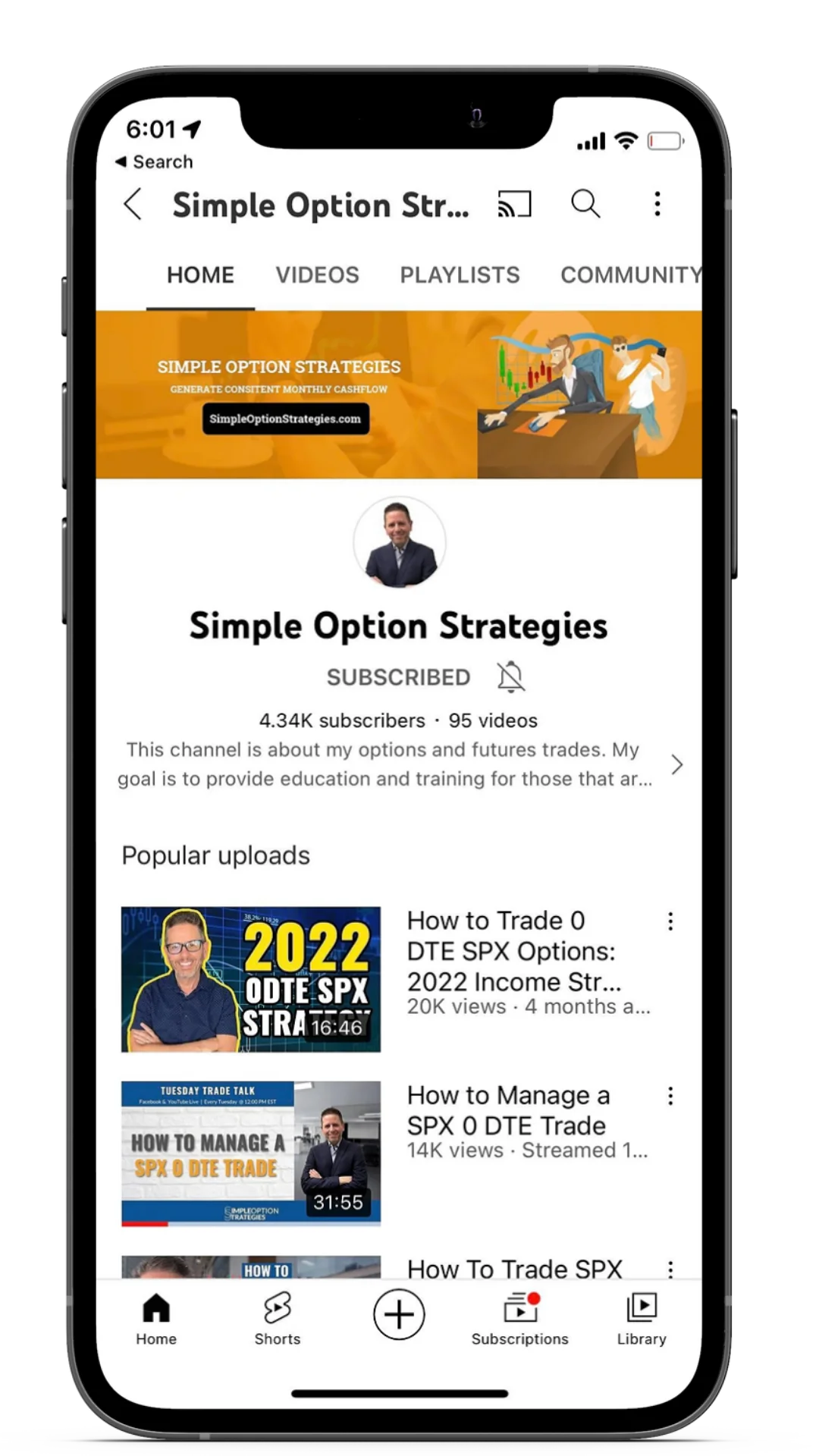Open the channel overflow menu
Screen dimensions: 819x1456
pyautogui.click(x=657, y=204)
